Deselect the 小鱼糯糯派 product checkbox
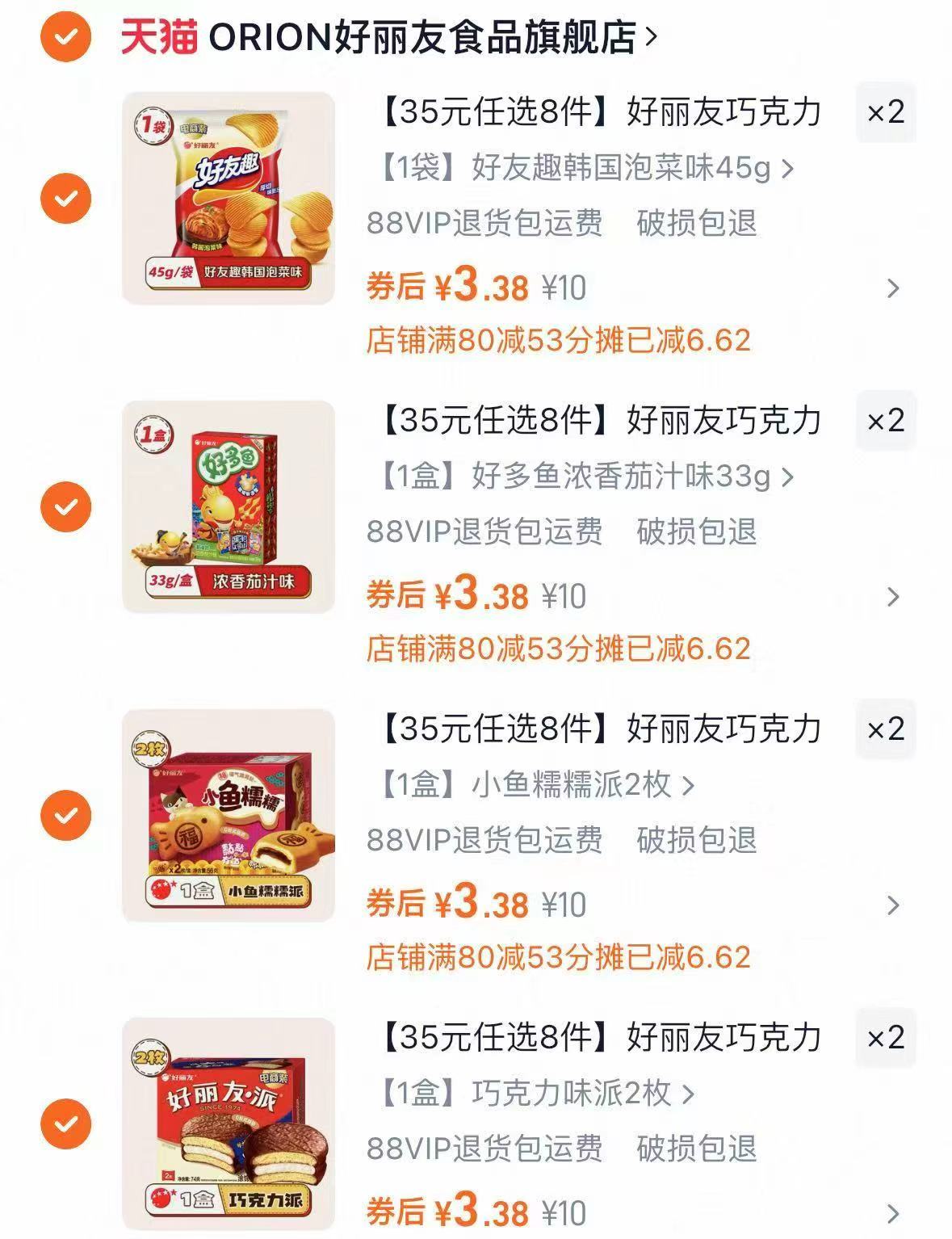The width and height of the screenshot is (952, 1239). click(65, 817)
